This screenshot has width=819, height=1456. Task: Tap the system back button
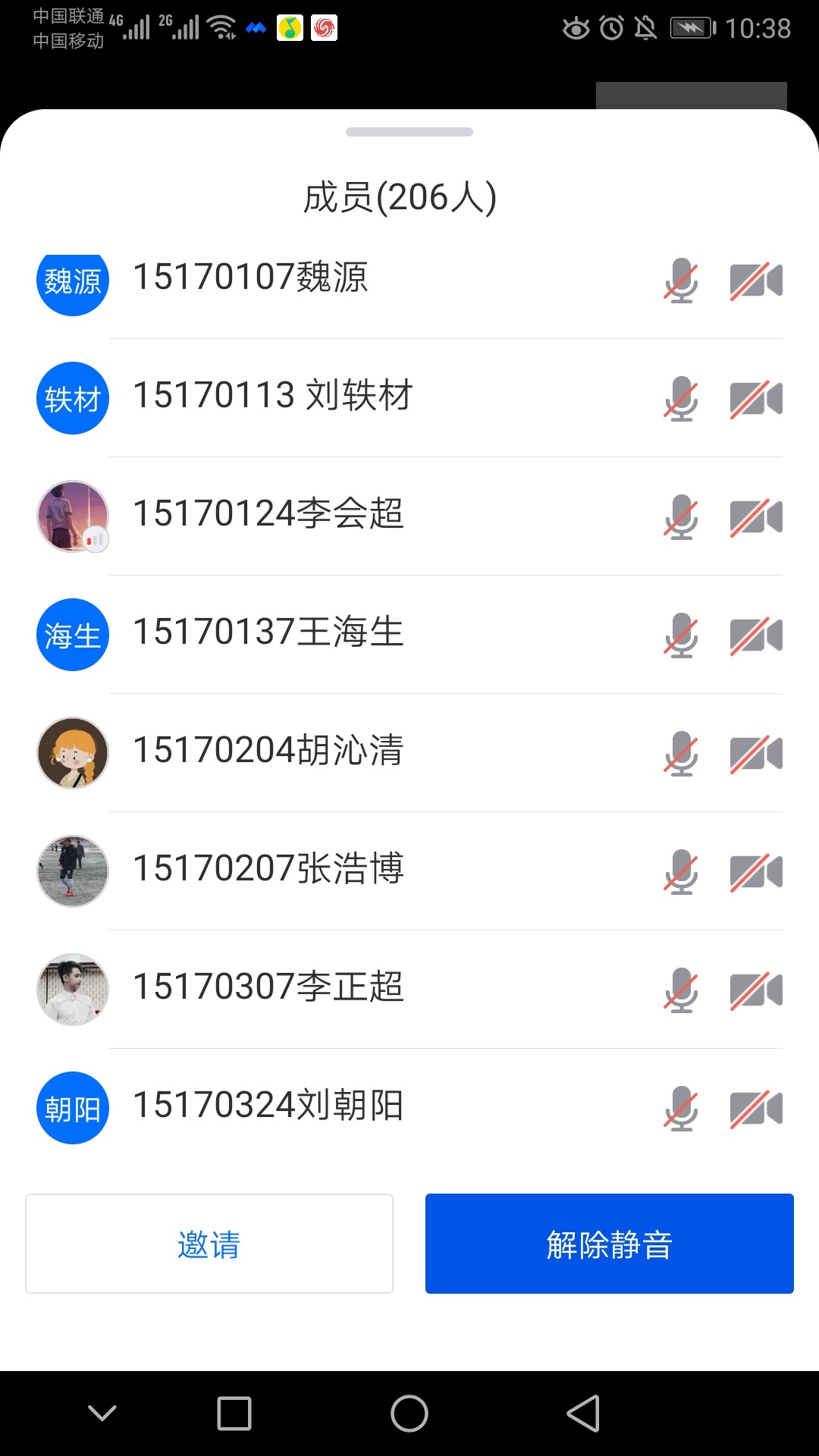pyautogui.click(x=583, y=1414)
